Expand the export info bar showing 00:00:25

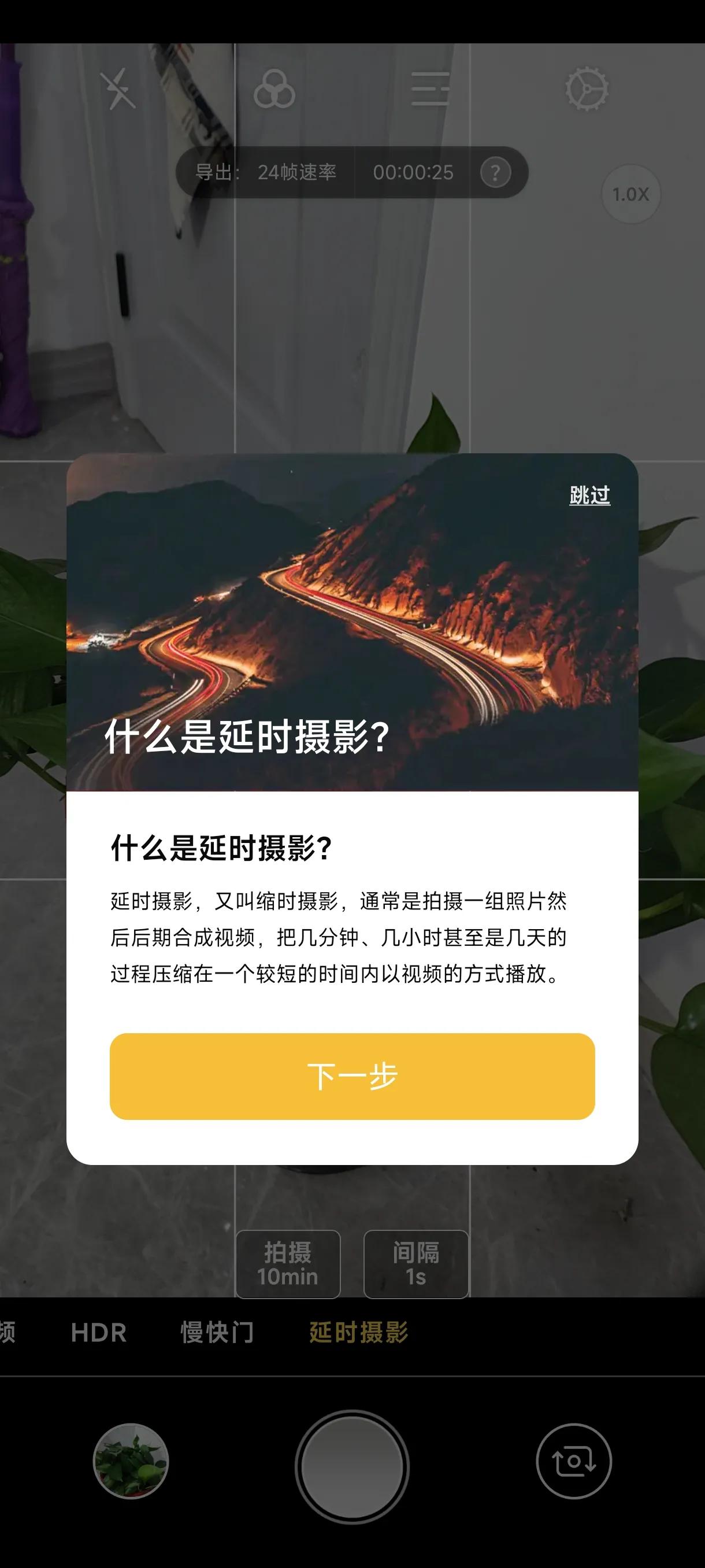(413, 173)
